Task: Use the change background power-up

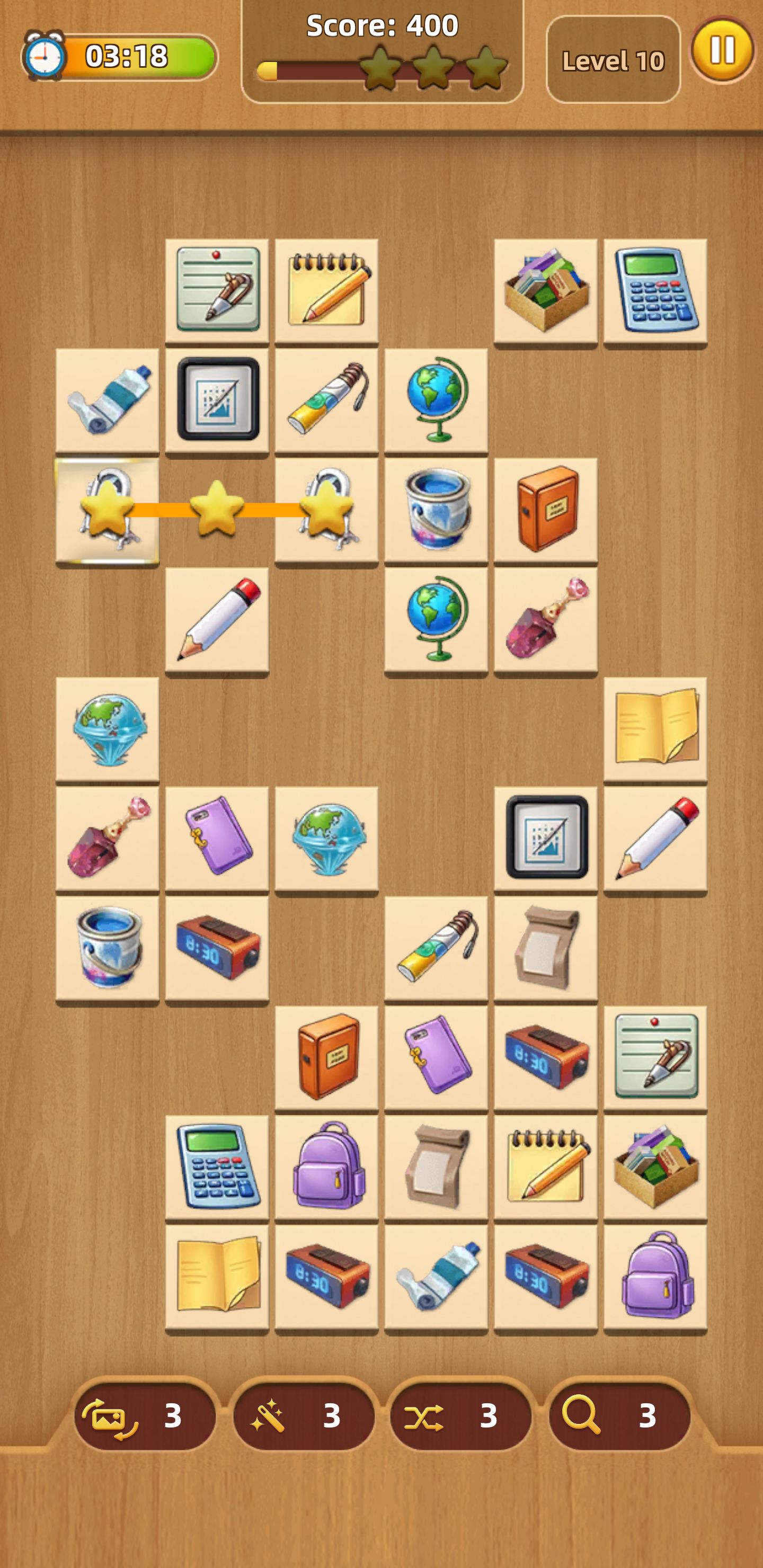Action: pos(144,1415)
